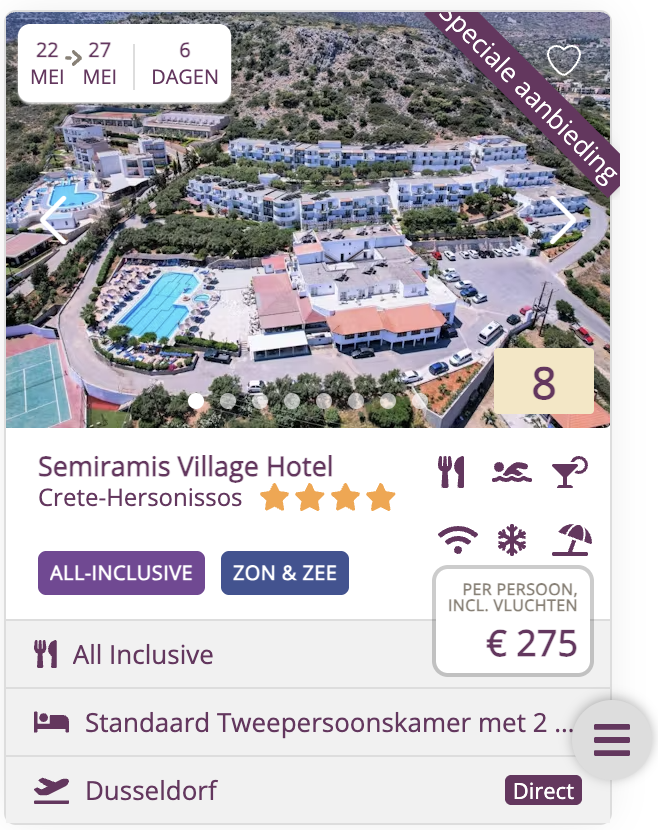Save Semiramis Village Hotel to favorites
Viewport: 658px width, 830px height.
(x=563, y=60)
